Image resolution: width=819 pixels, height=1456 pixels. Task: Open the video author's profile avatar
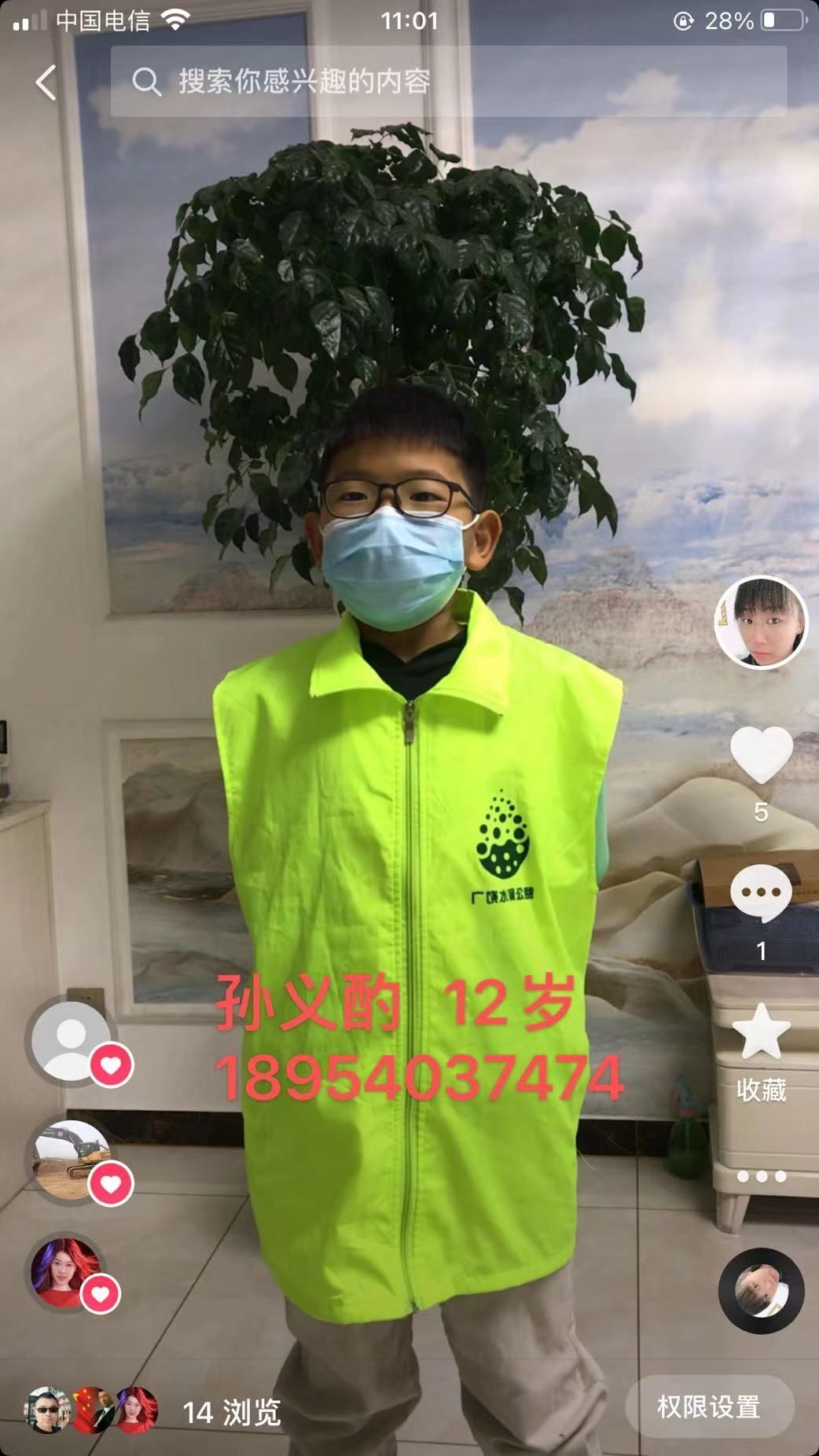coord(760,623)
